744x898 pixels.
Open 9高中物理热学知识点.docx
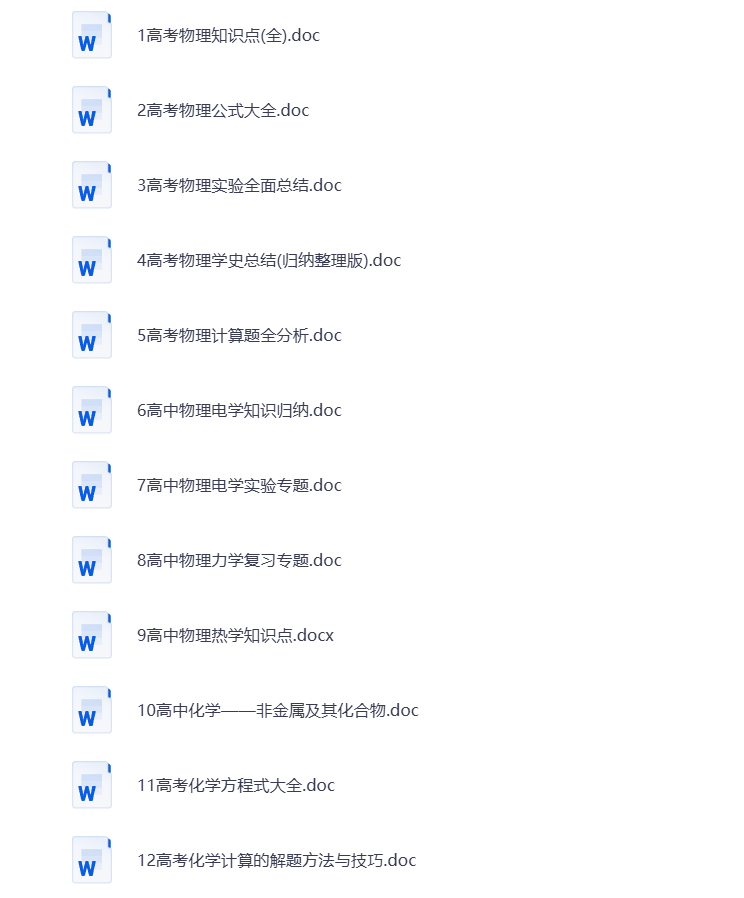[233, 634]
